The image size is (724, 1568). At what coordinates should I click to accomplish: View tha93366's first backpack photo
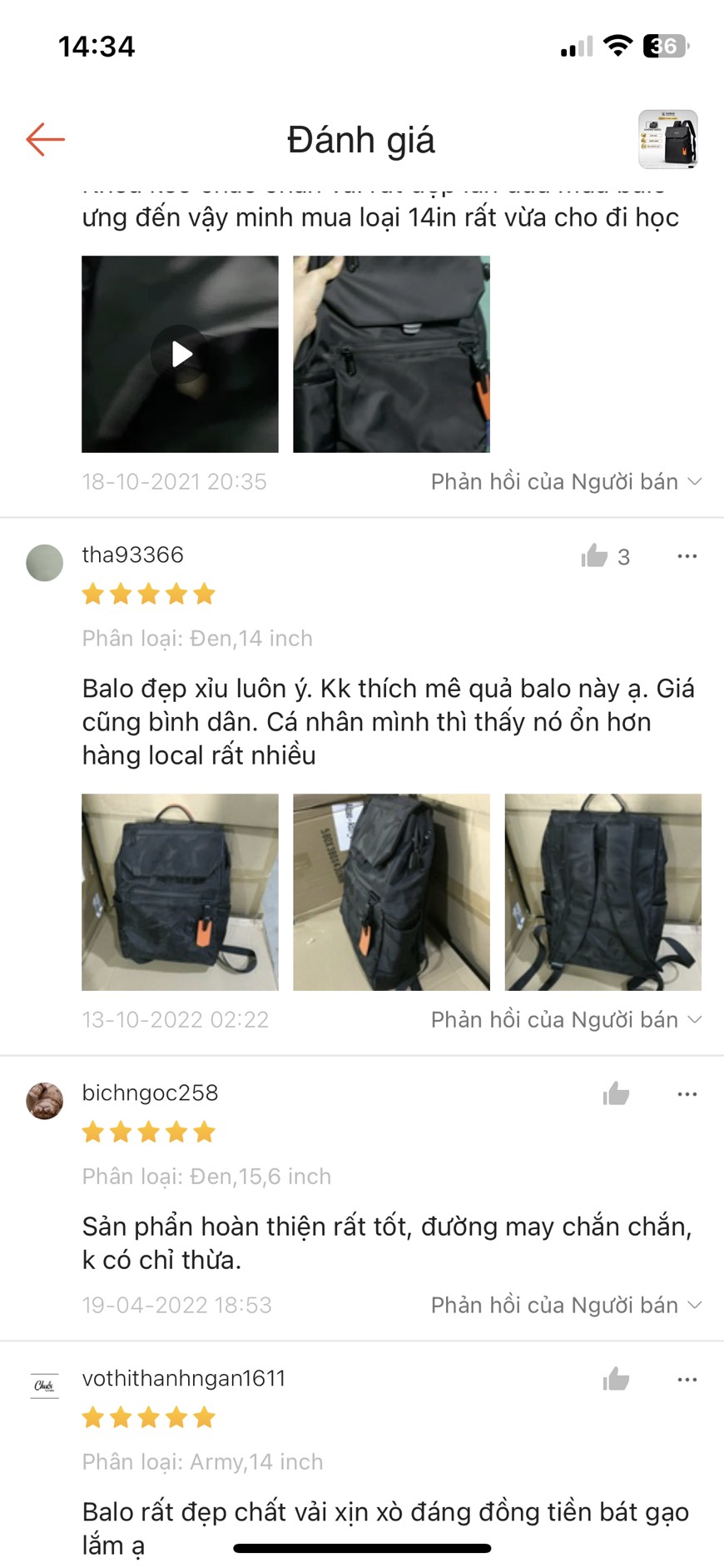181,892
